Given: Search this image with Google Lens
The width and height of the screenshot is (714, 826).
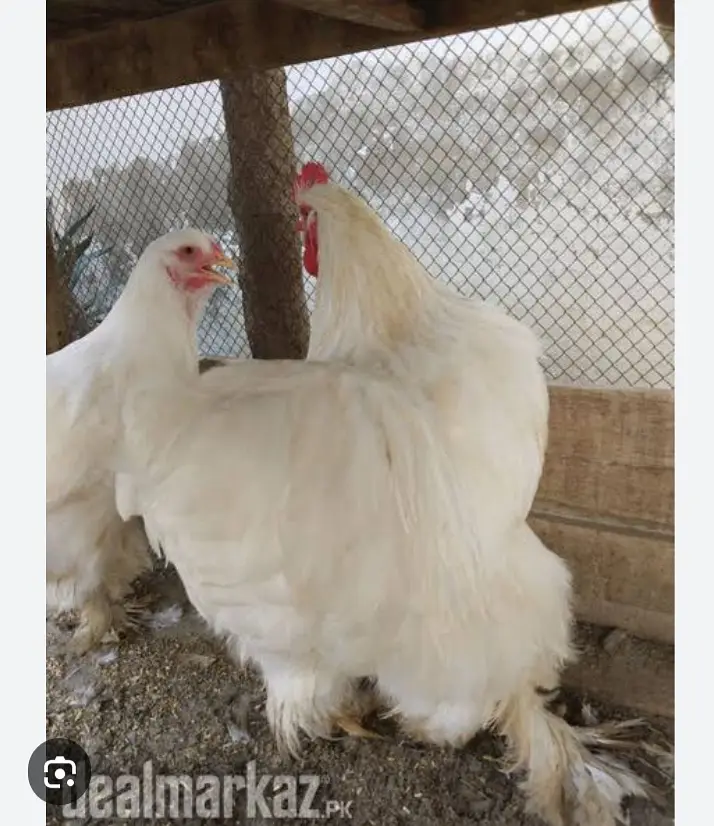Looking at the screenshot, I should pyautogui.click(x=59, y=771).
